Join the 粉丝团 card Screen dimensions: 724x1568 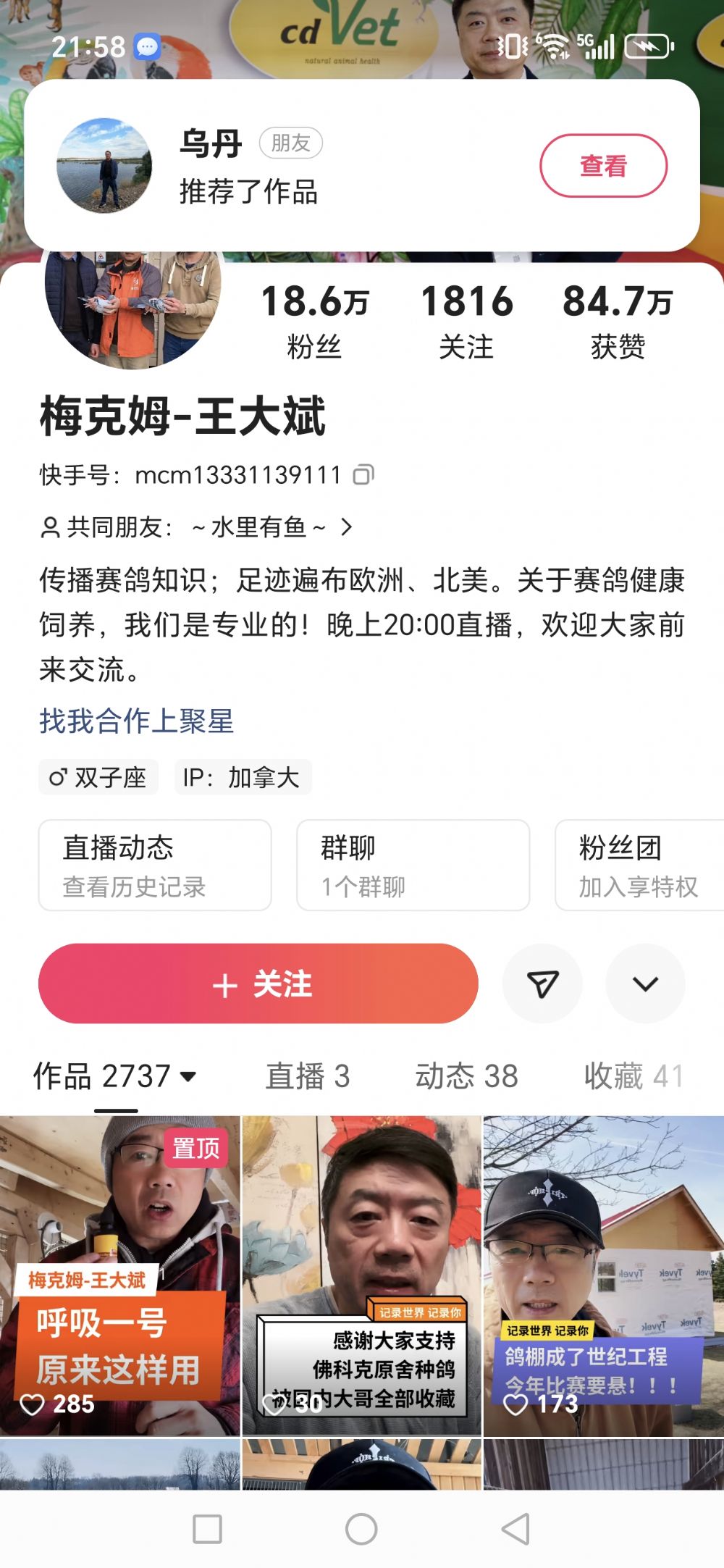[x=639, y=865]
